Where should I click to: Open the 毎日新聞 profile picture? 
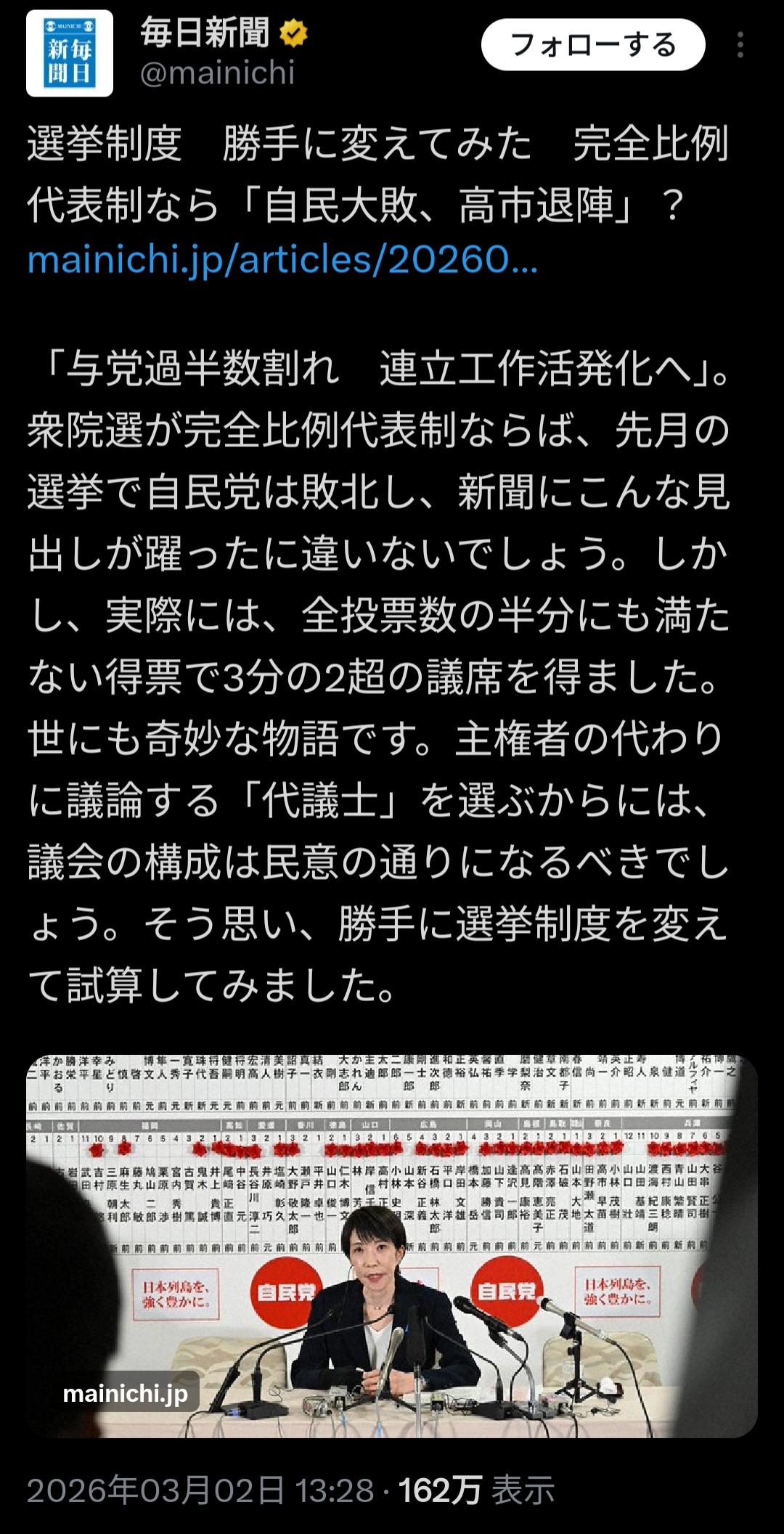point(70,53)
